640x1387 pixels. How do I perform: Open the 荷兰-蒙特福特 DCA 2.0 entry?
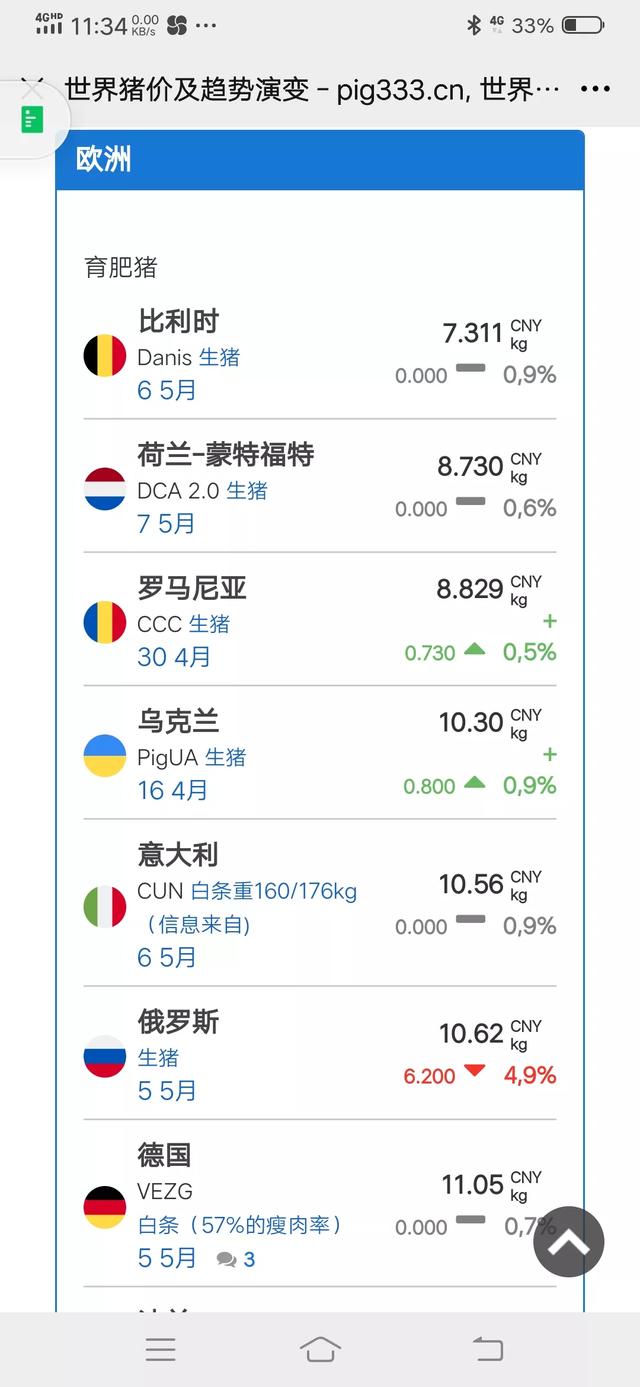[320, 487]
